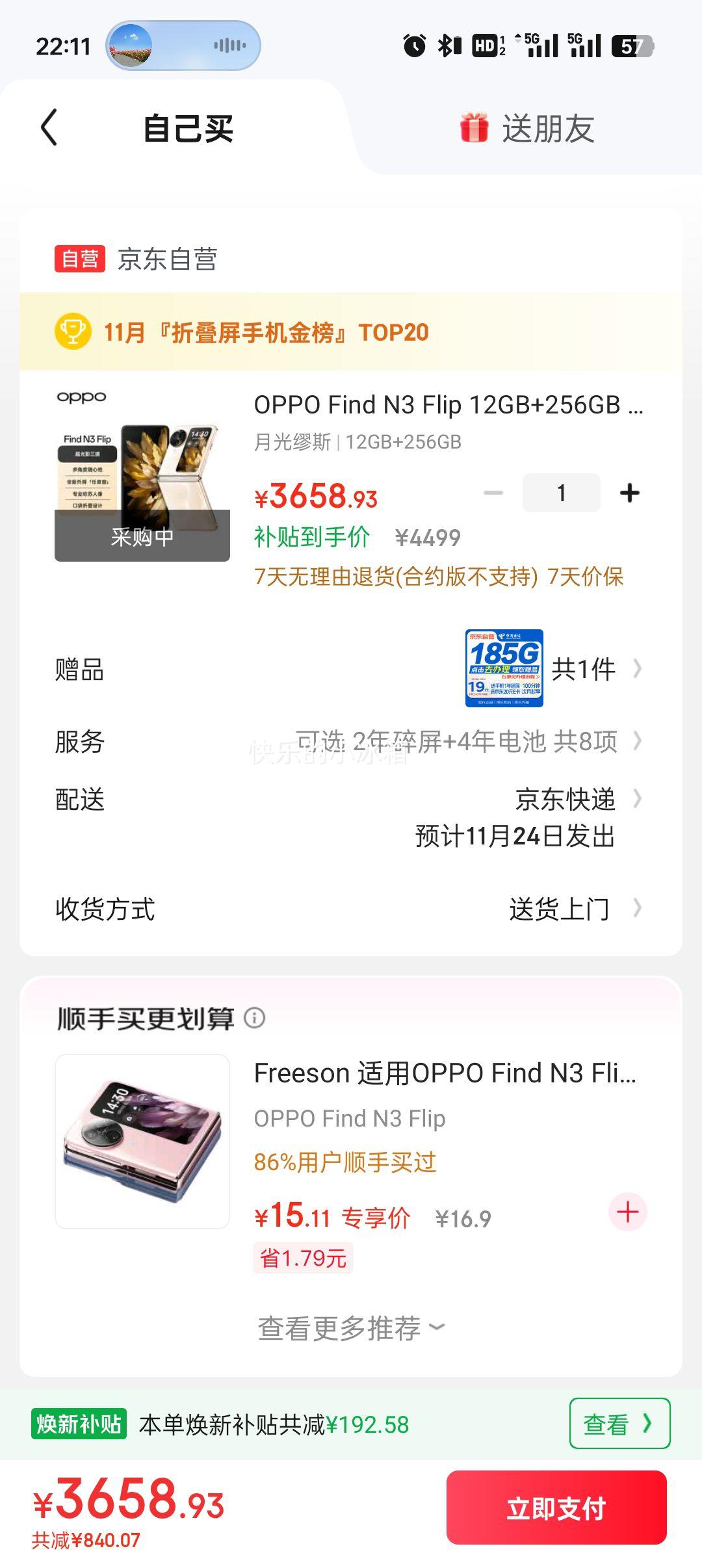Screen dimensions: 702x1568
Task: Switch to the 送朋友 tab
Action: tap(549, 129)
